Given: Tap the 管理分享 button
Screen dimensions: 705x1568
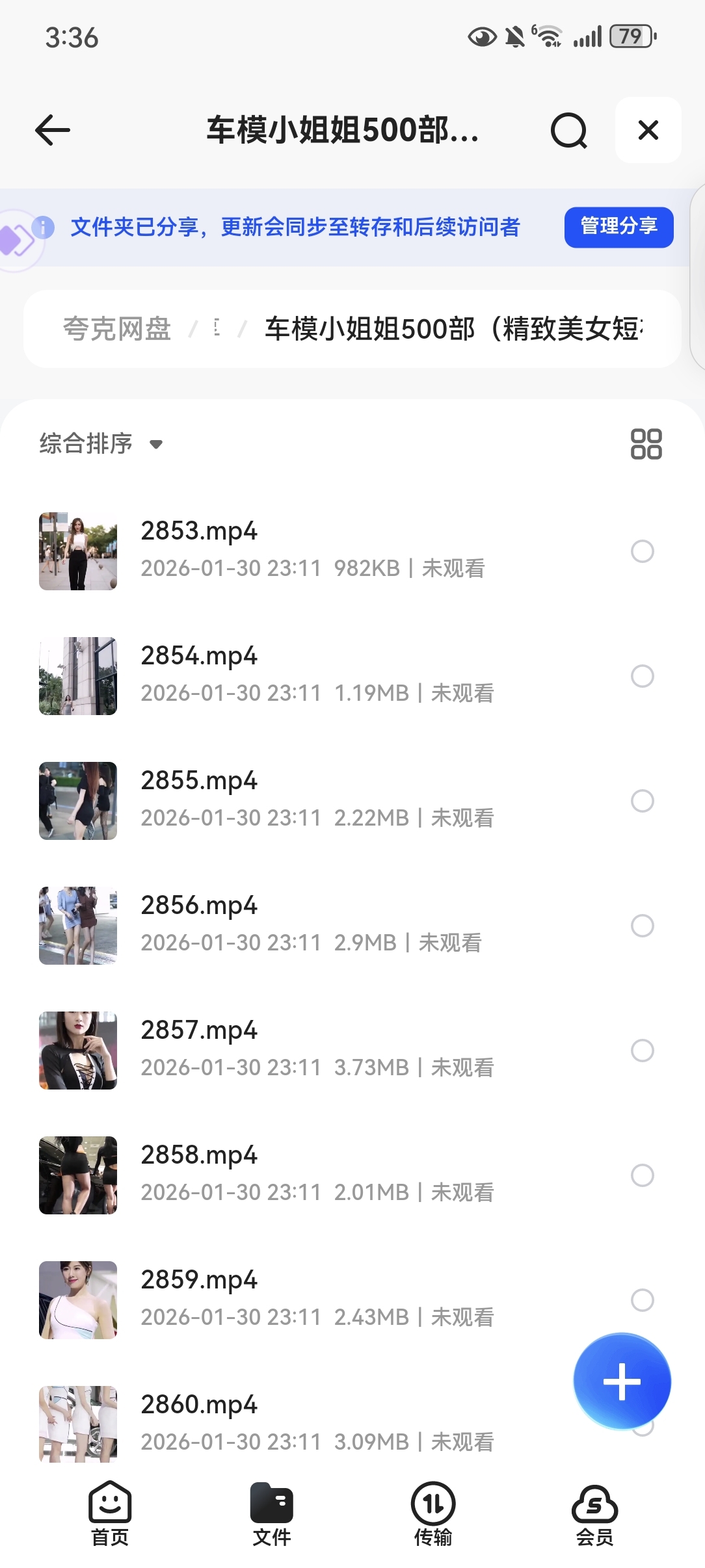Looking at the screenshot, I should click(x=618, y=227).
